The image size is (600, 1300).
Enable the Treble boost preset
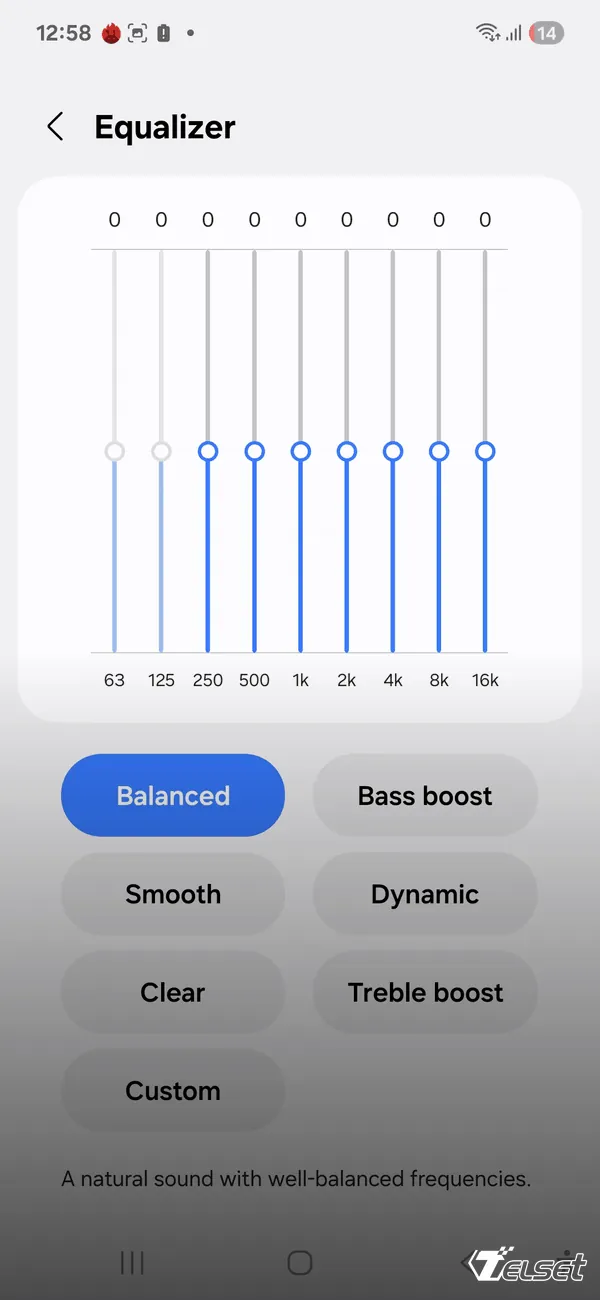click(x=425, y=991)
